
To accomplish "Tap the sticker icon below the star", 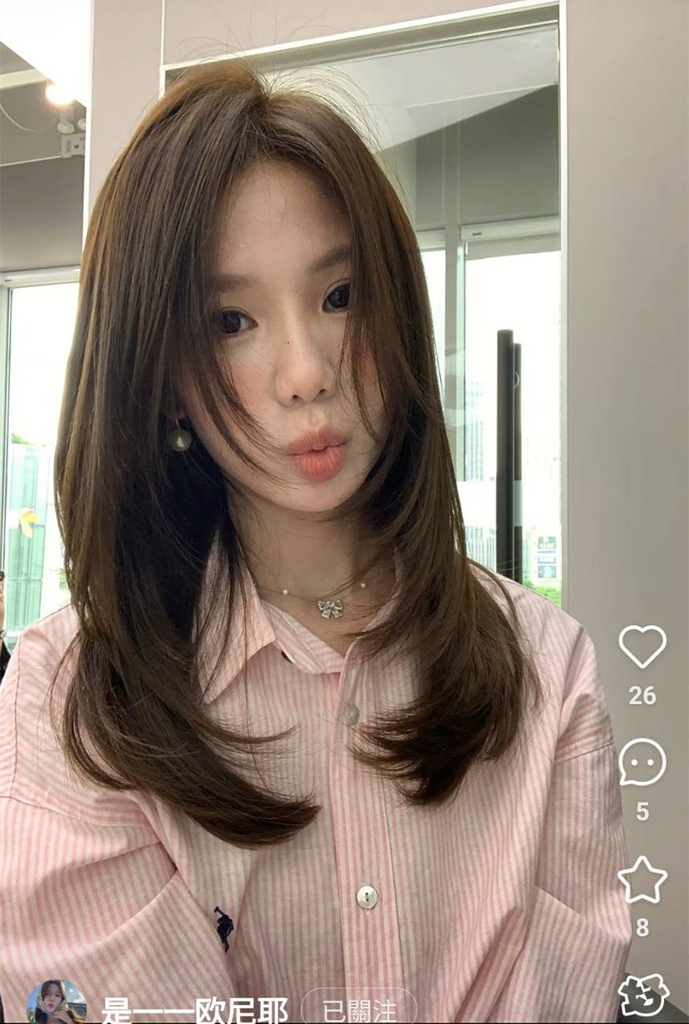I will tap(643, 995).
